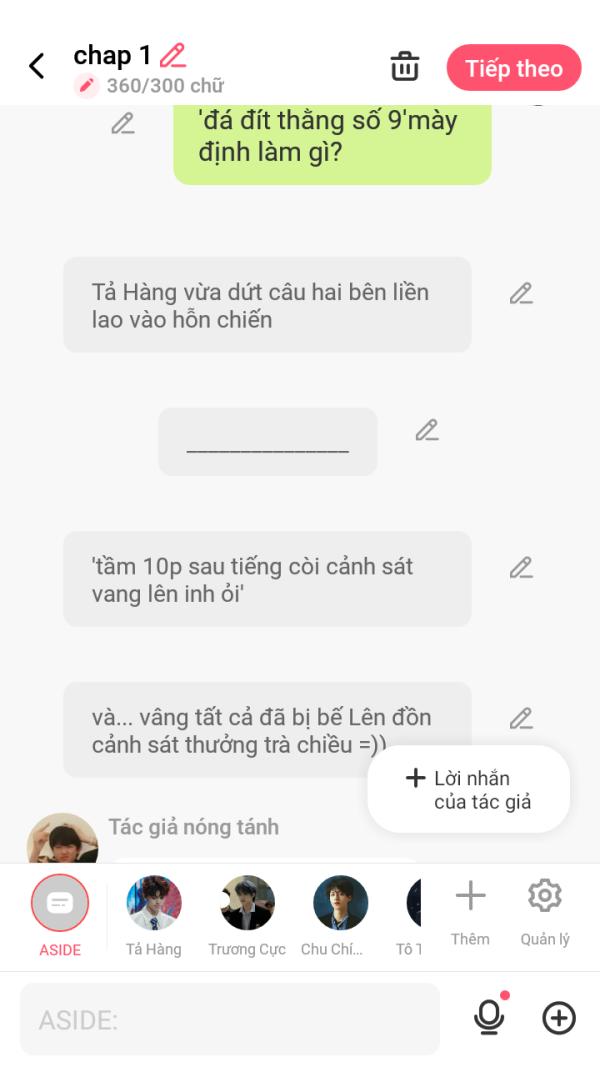This screenshot has width=600, height=1067.
Task: Edit the 'và... vâng tất cả' message
Action: tap(521, 719)
